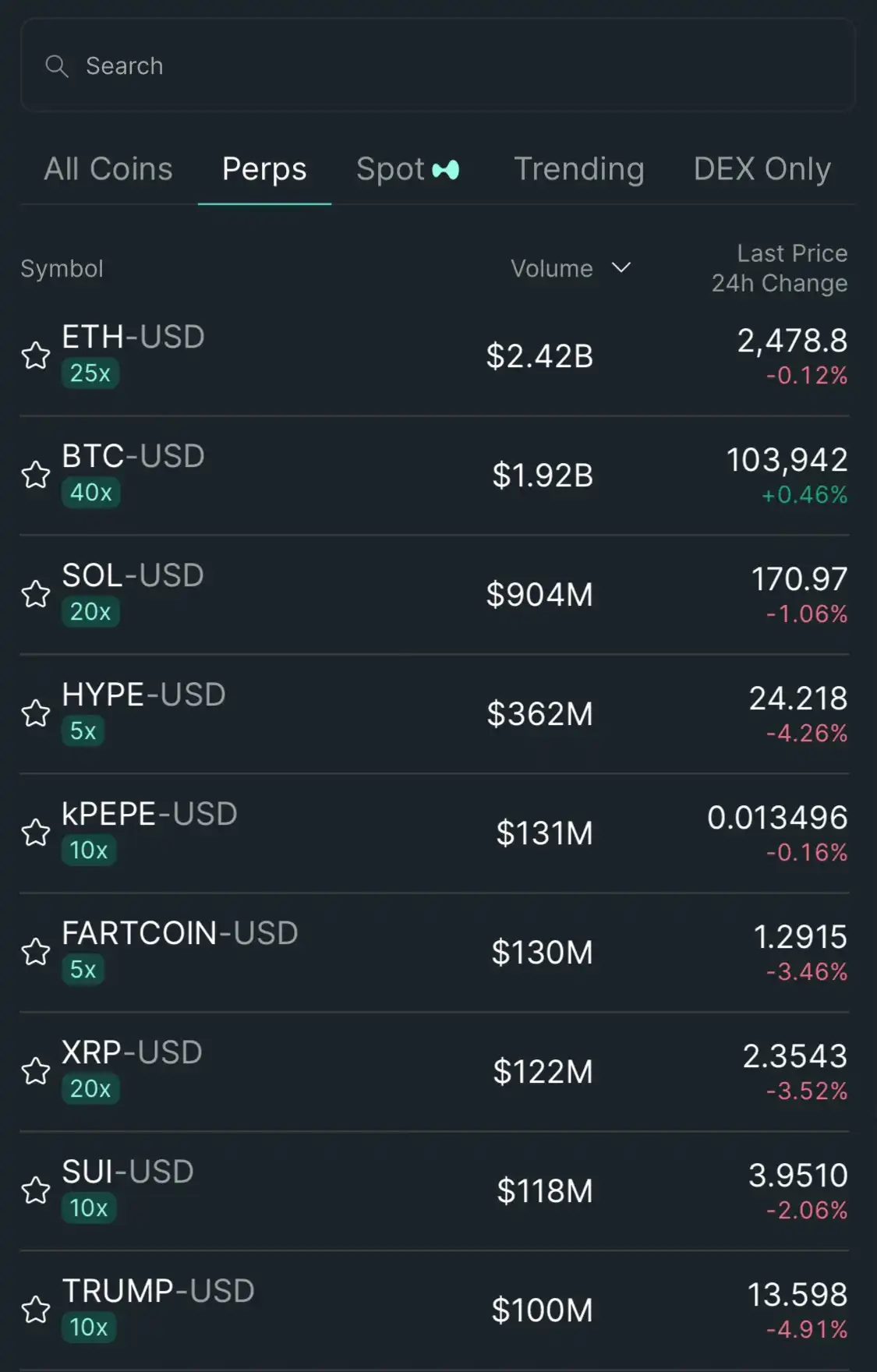This screenshot has width=877, height=1372.
Task: Open the DEX Only tab
Action: [x=762, y=168]
